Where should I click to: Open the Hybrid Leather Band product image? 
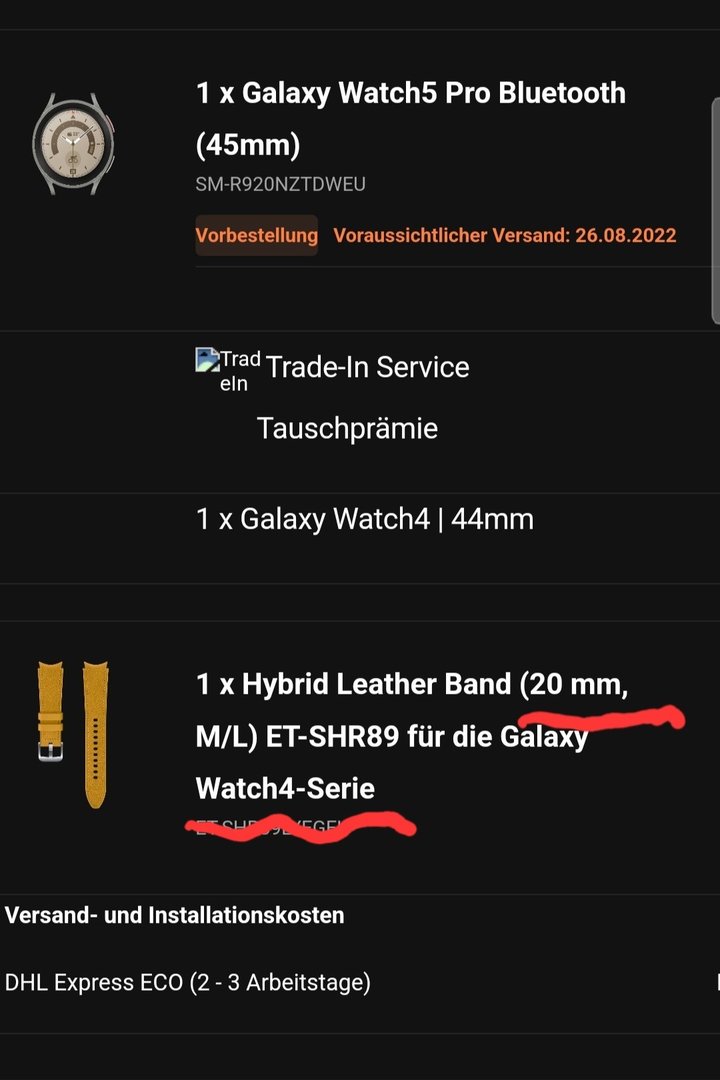(x=73, y=733)
